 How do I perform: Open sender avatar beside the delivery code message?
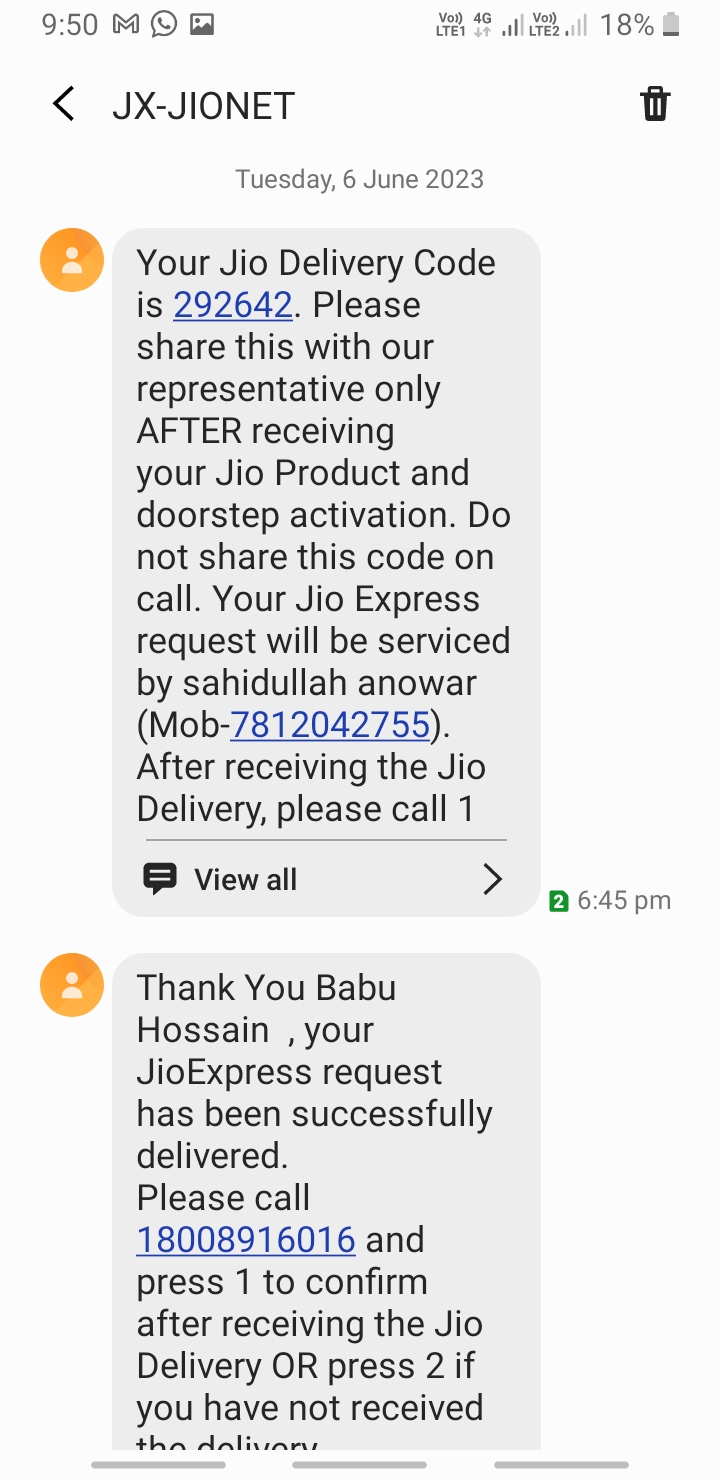72,260
